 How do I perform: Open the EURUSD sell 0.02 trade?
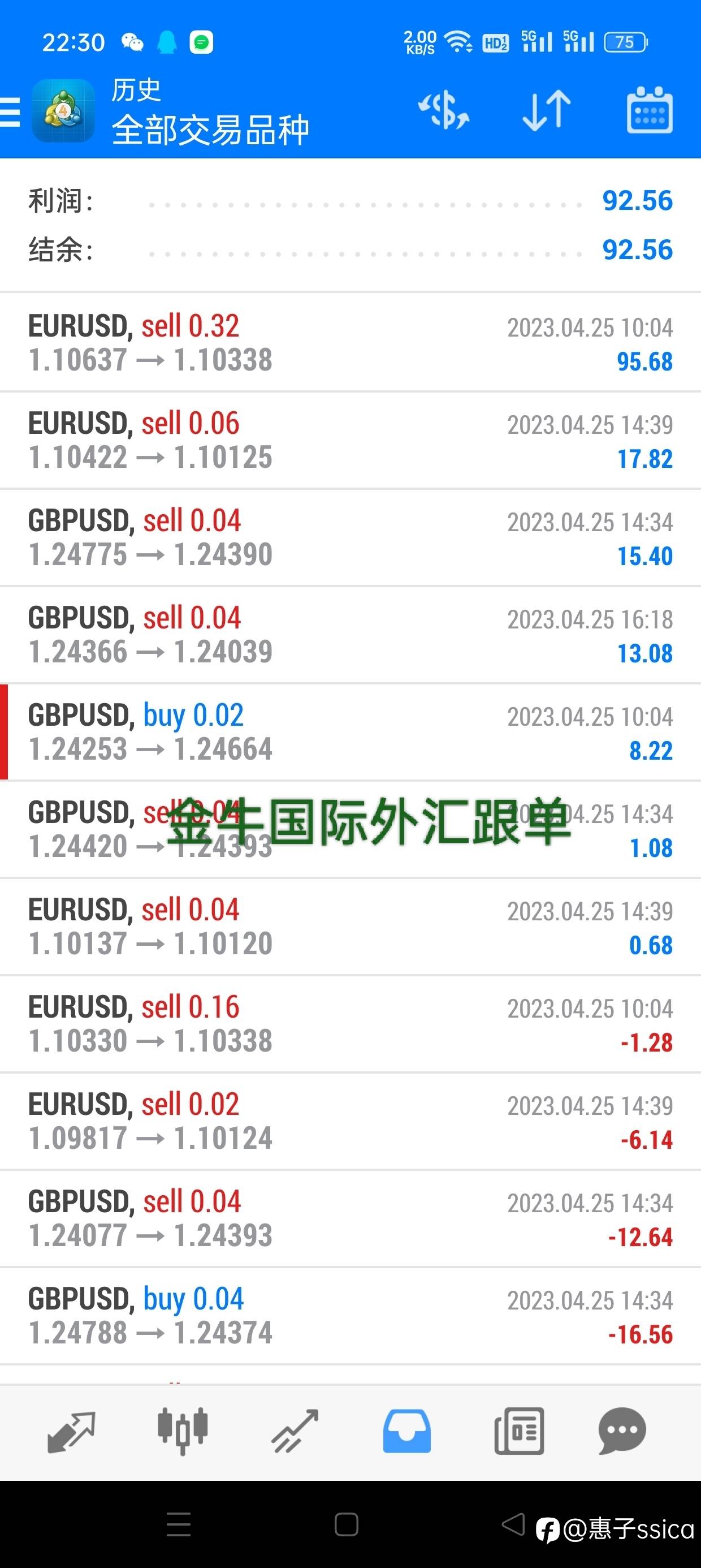(x=350, y=1121)
